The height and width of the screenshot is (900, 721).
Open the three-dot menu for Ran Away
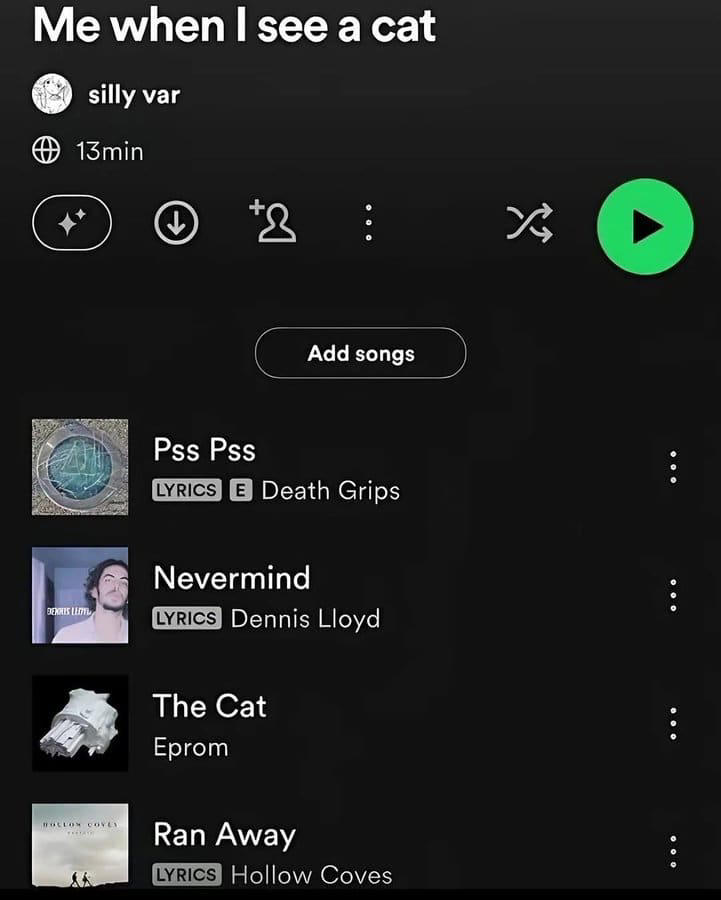(x=672, y=852)
